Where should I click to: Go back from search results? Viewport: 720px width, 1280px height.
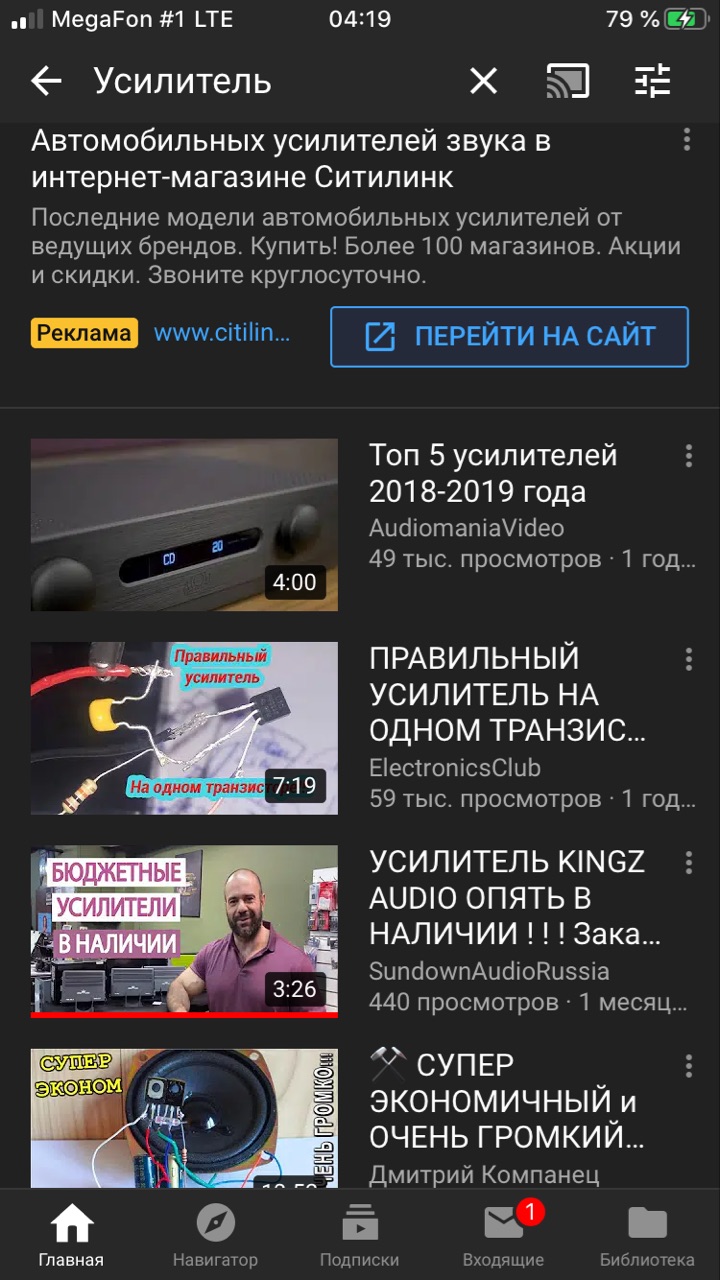[x=46, y=81]
